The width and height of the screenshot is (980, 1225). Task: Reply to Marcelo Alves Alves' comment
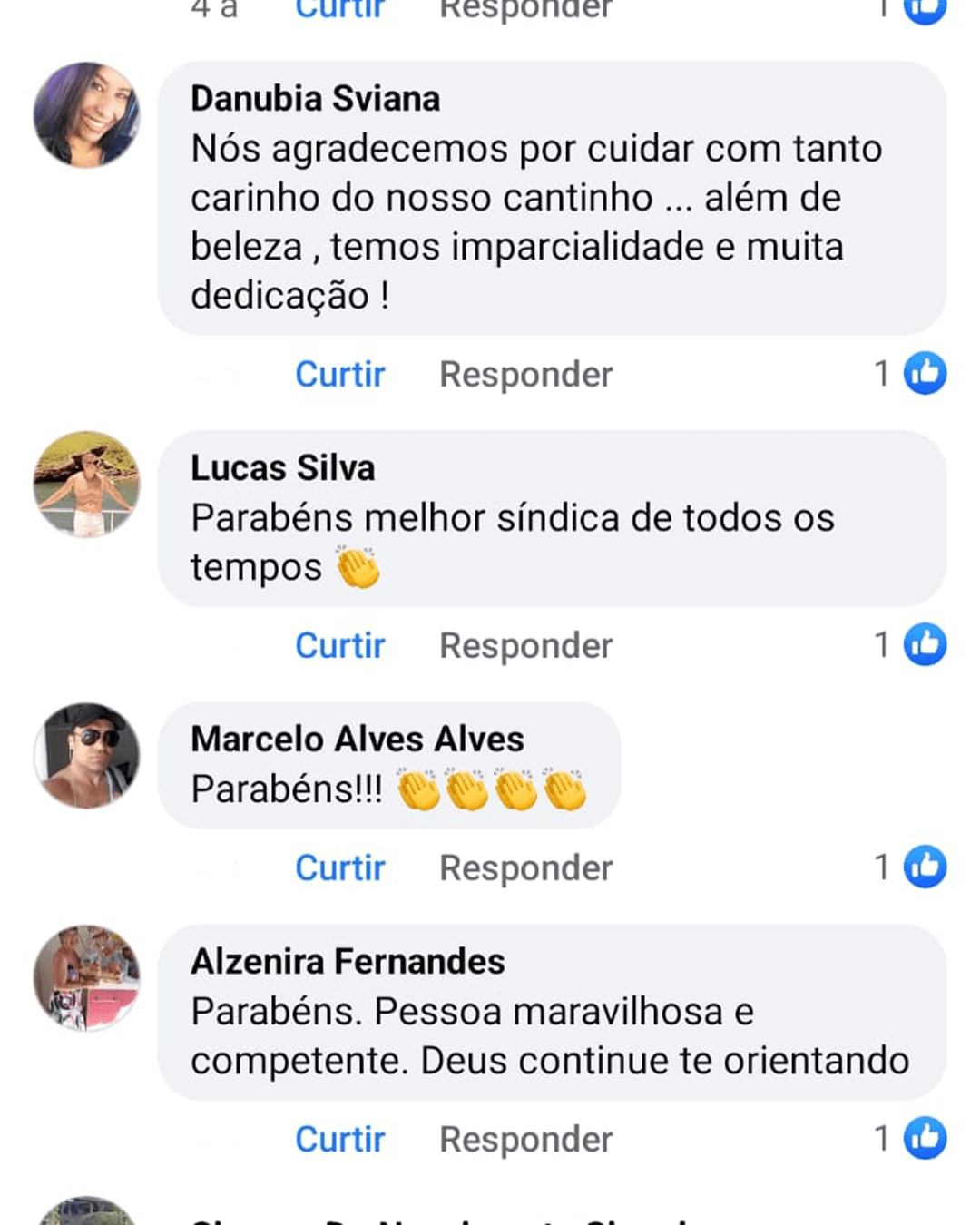525,867
